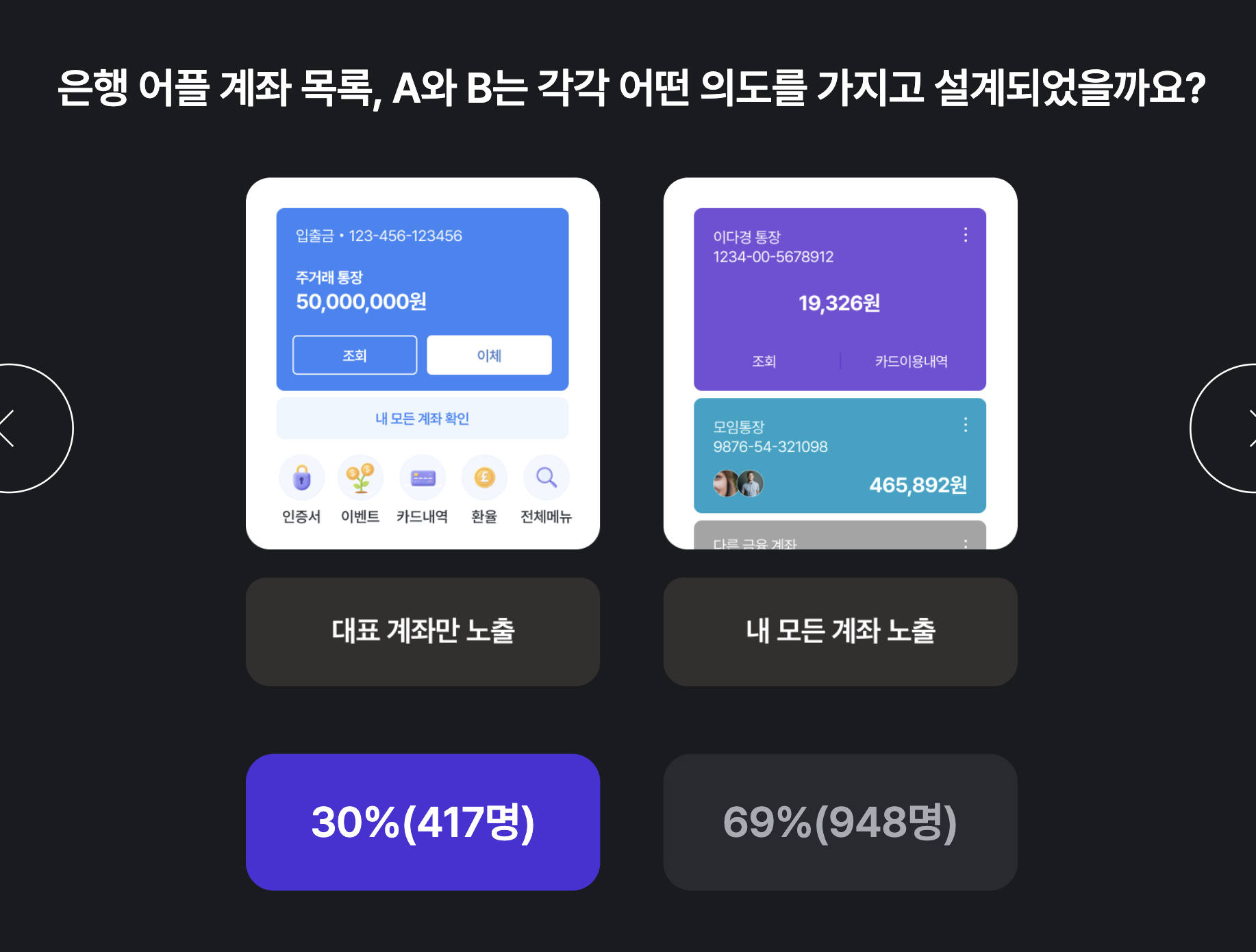
Task: Select the 대표 계좌만 노출 answer
Action: click(423, 631)
